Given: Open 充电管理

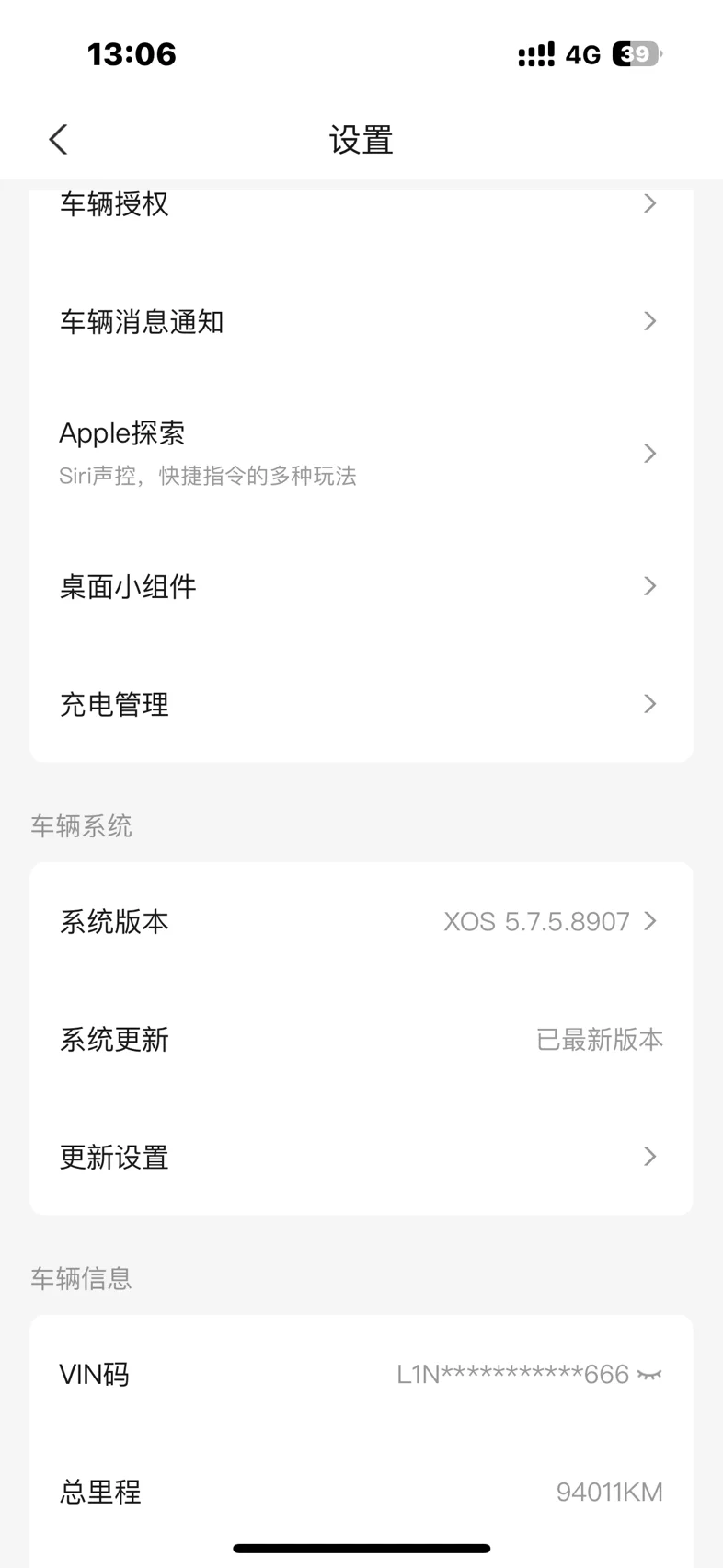Looking at the screenshot, I should point(361,704).
